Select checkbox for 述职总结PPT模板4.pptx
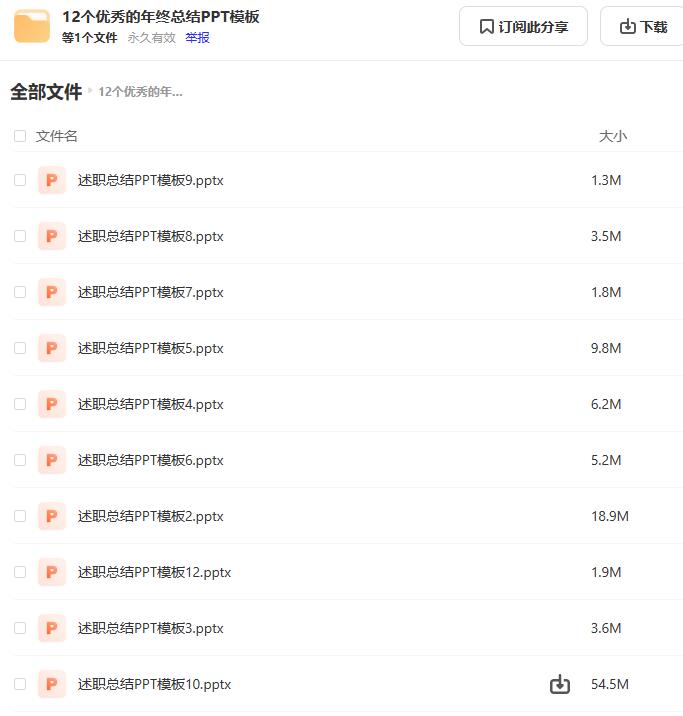 click(x=20, y=404)
